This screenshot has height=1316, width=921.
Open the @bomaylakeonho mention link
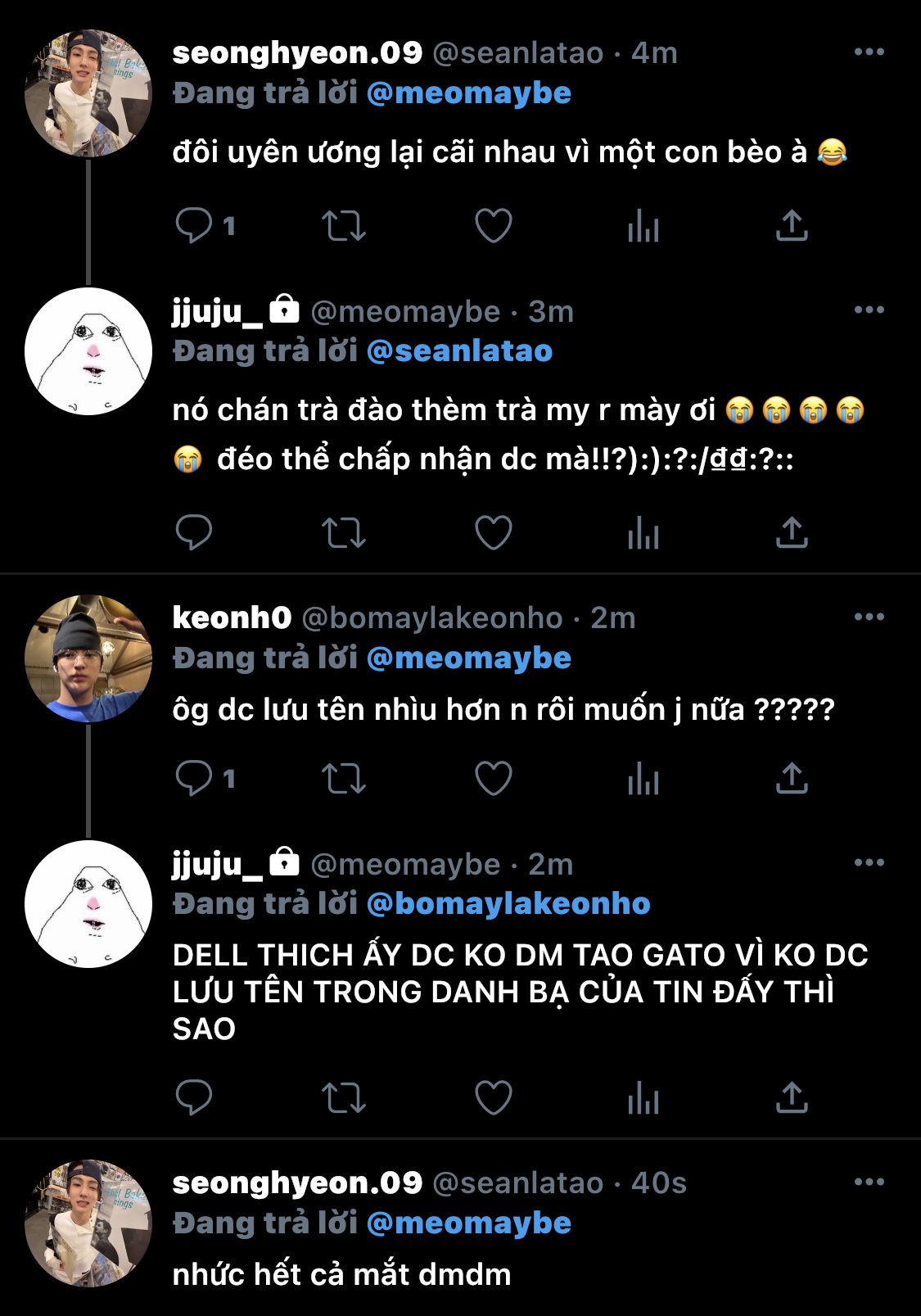click(x=508, y=904)
